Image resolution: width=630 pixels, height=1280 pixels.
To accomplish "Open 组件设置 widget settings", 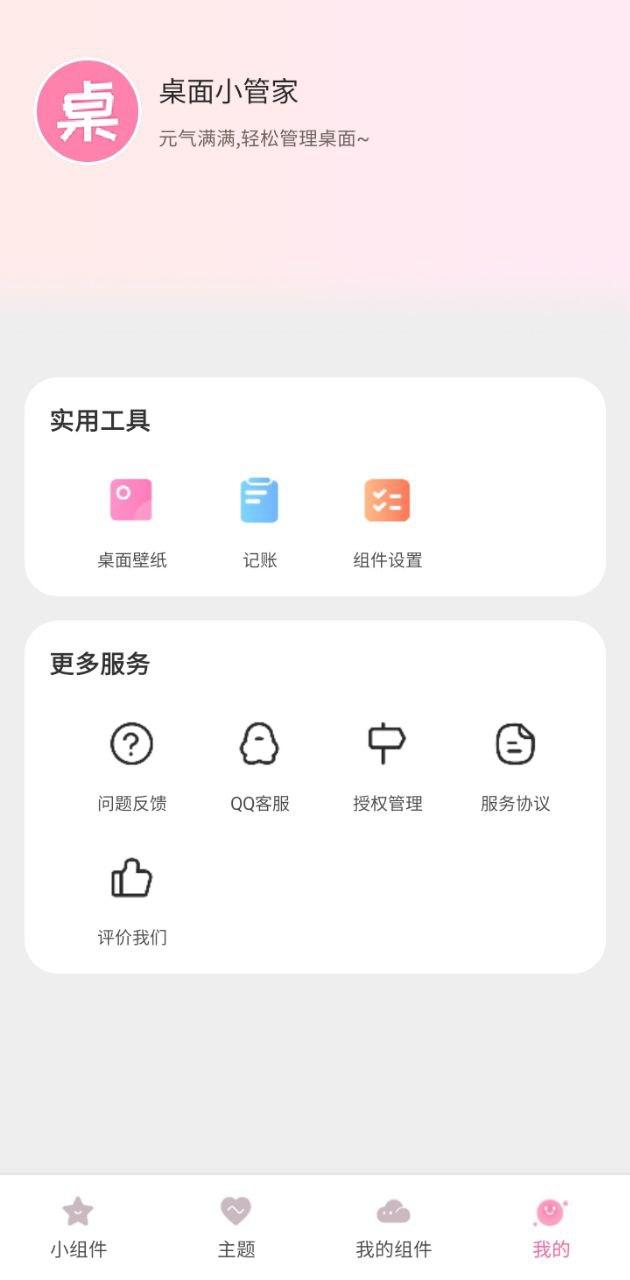I will coord(387,520).
